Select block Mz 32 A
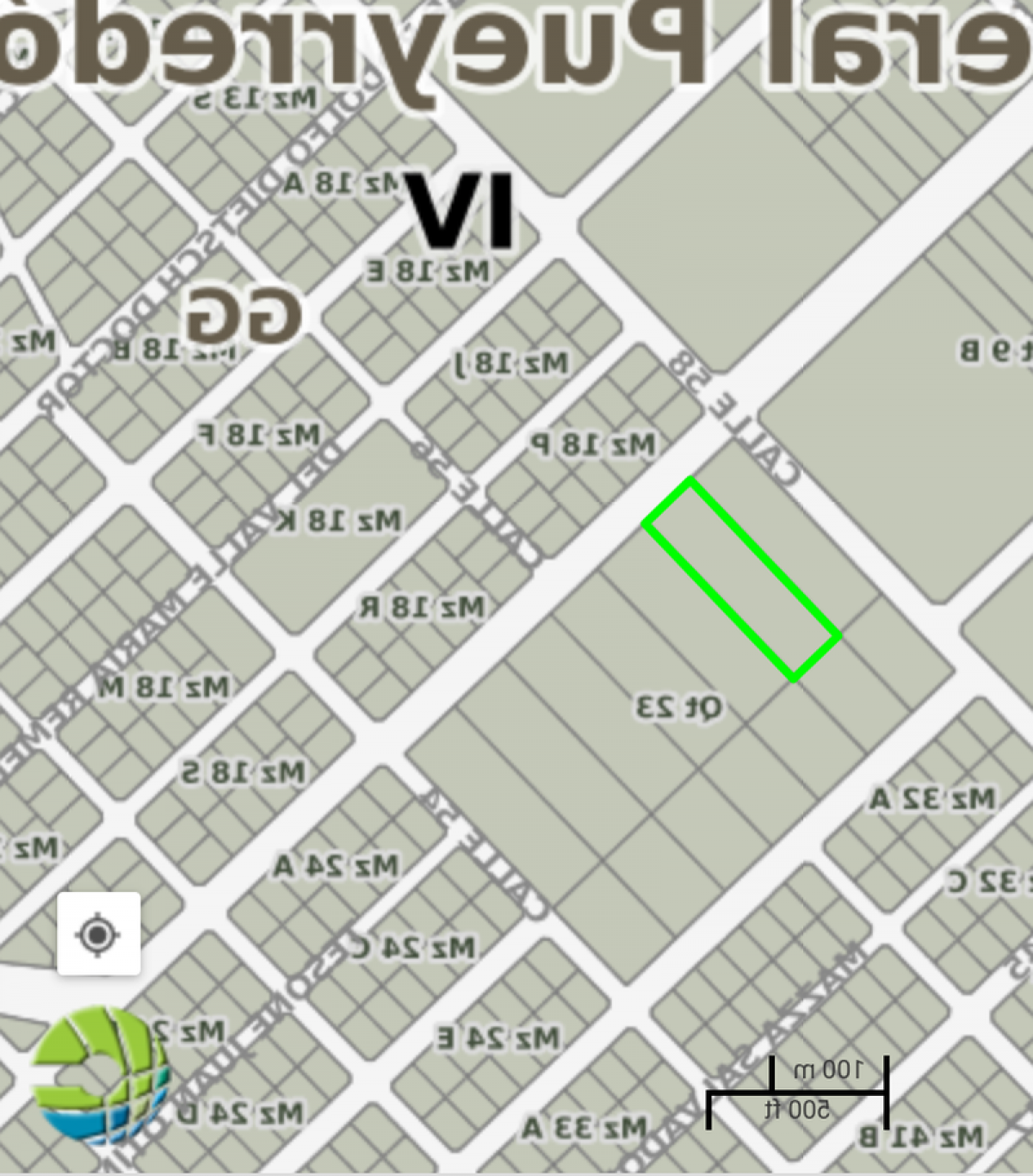1033x1176 pixels. [x=933, y=797]
